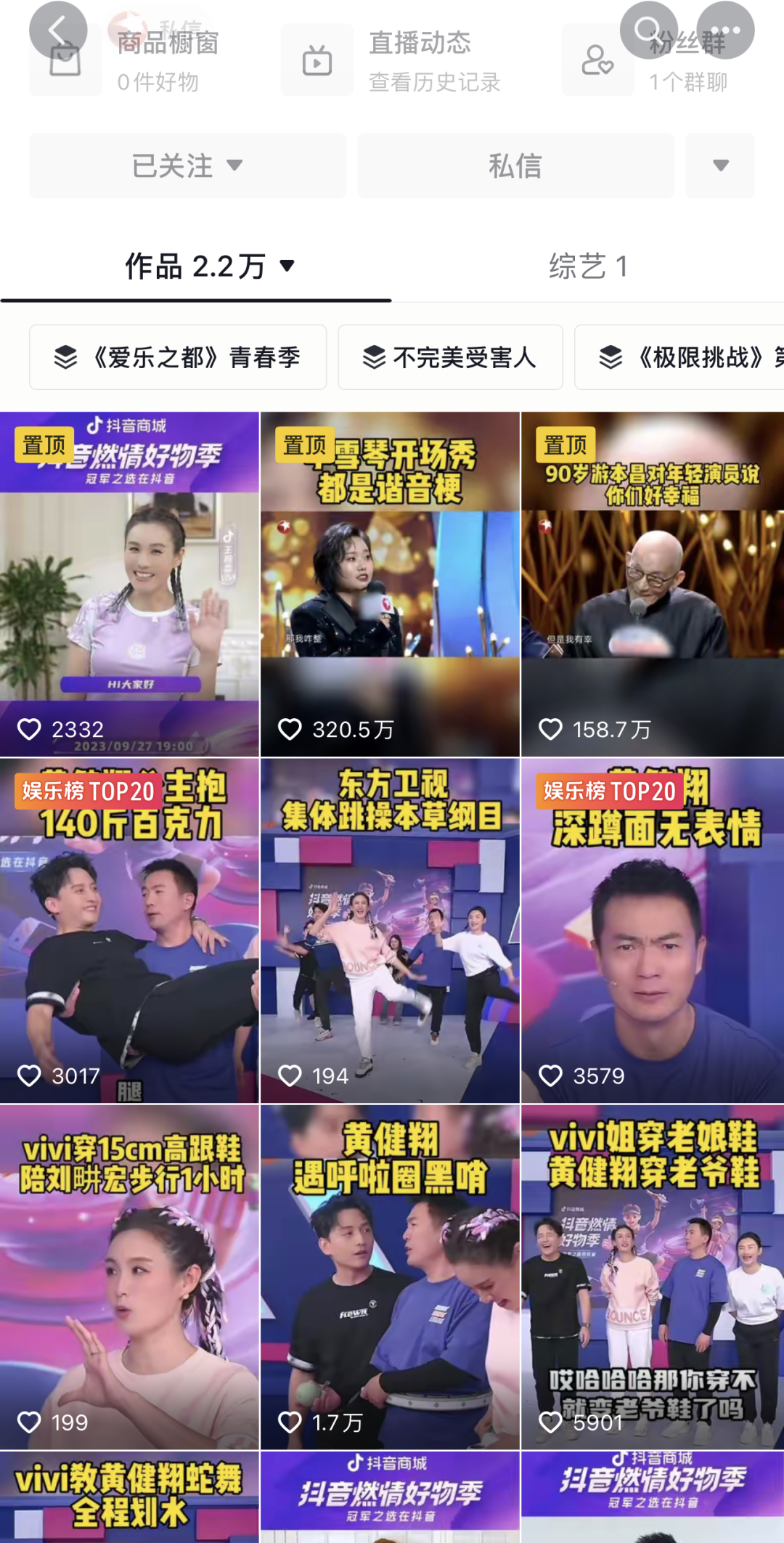This screenshot has width=784, height=1543.
Task: Open the 《爱乐之都》青春季 collection chip
Action: [x=178, y=357]
